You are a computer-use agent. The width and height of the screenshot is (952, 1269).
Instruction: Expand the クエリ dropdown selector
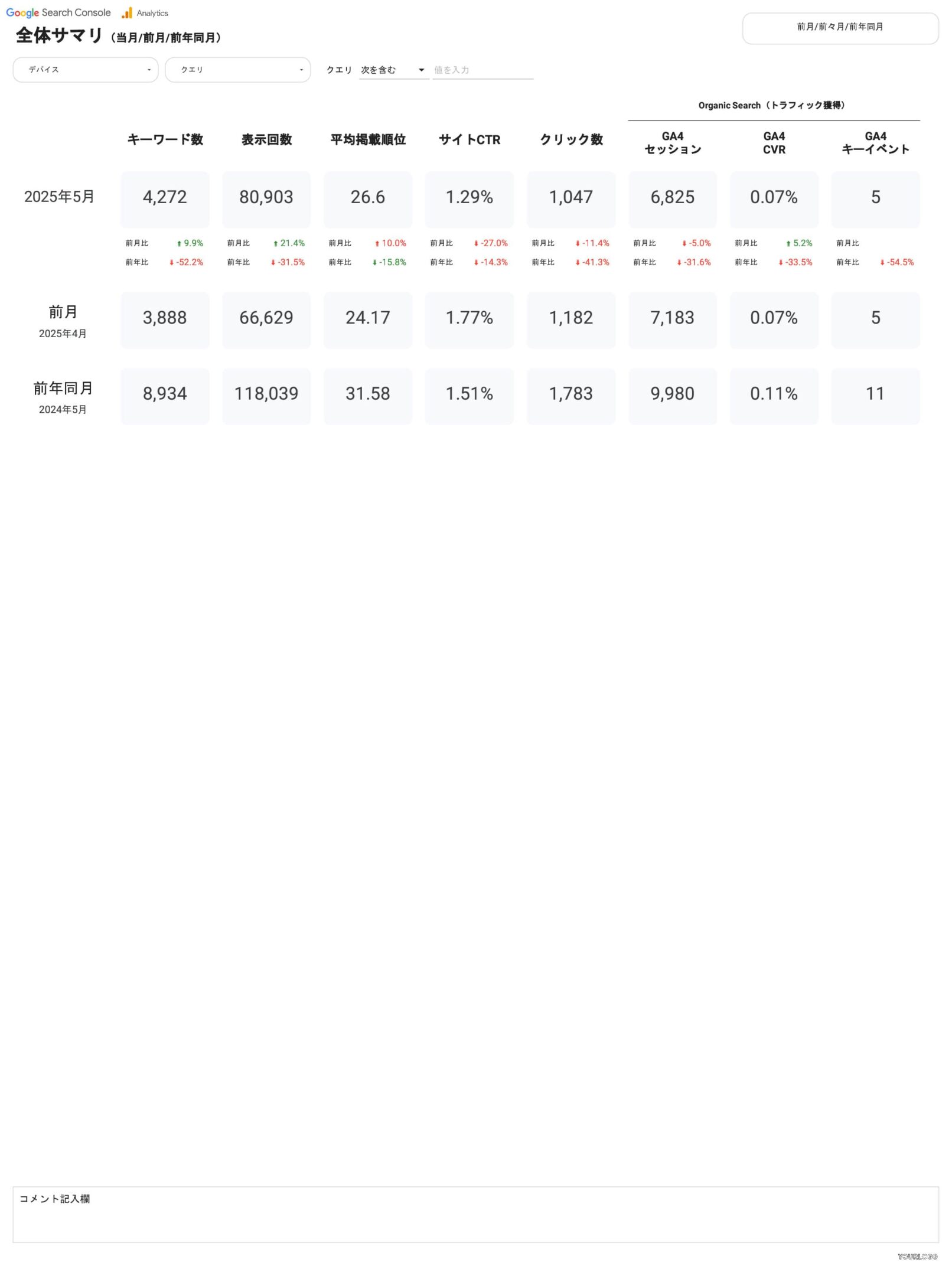pyautogui.click(x=237, y=70)
